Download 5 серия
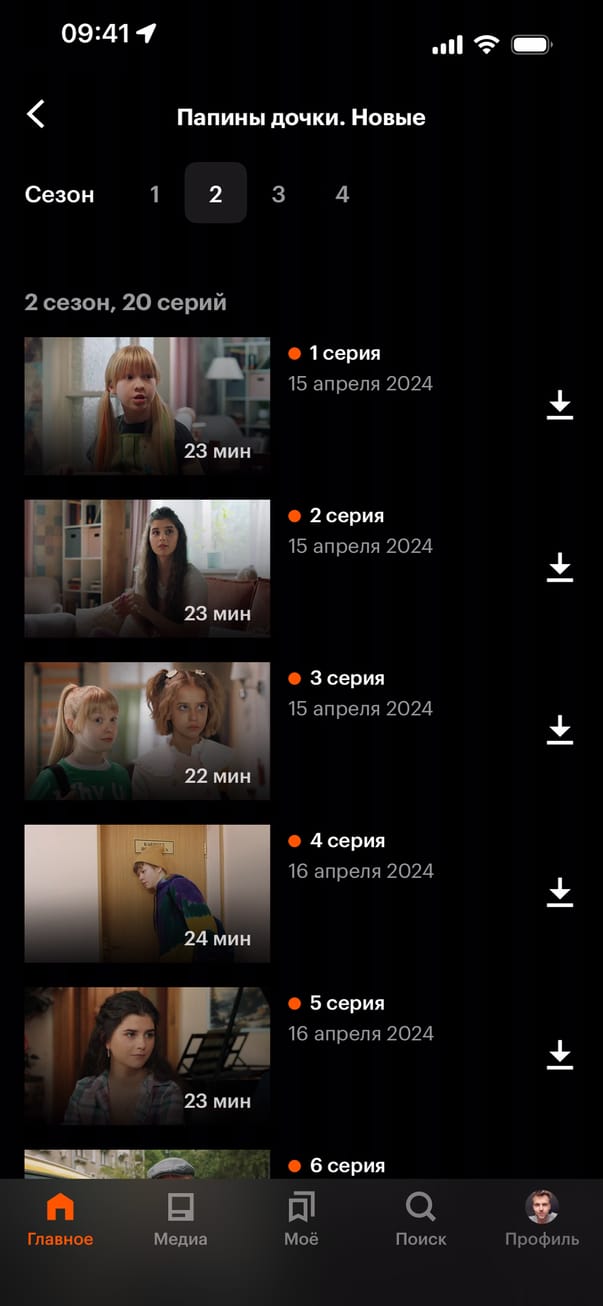 560,1056
